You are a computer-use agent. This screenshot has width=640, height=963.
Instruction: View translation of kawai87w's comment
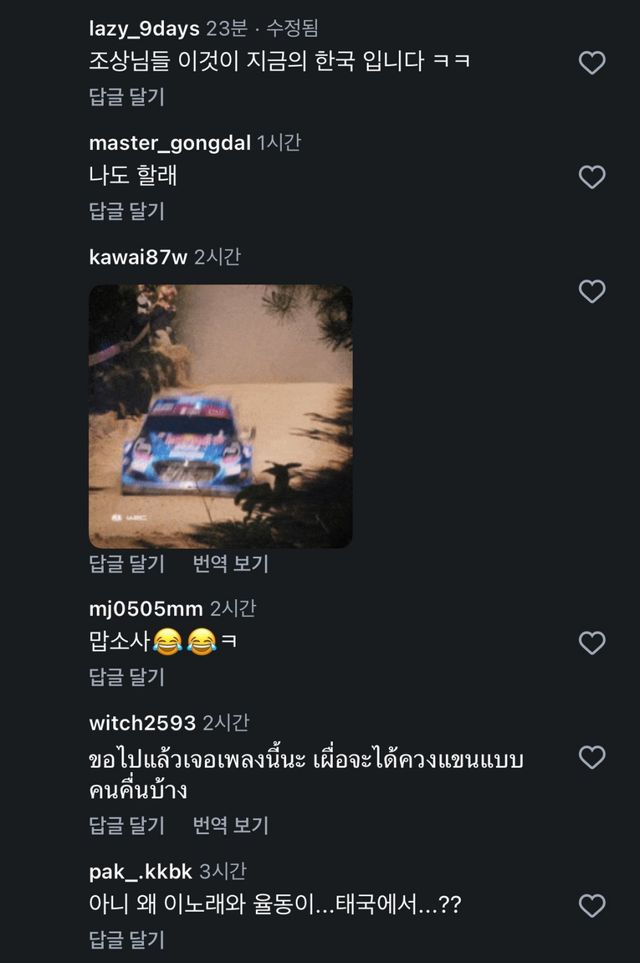230,564
